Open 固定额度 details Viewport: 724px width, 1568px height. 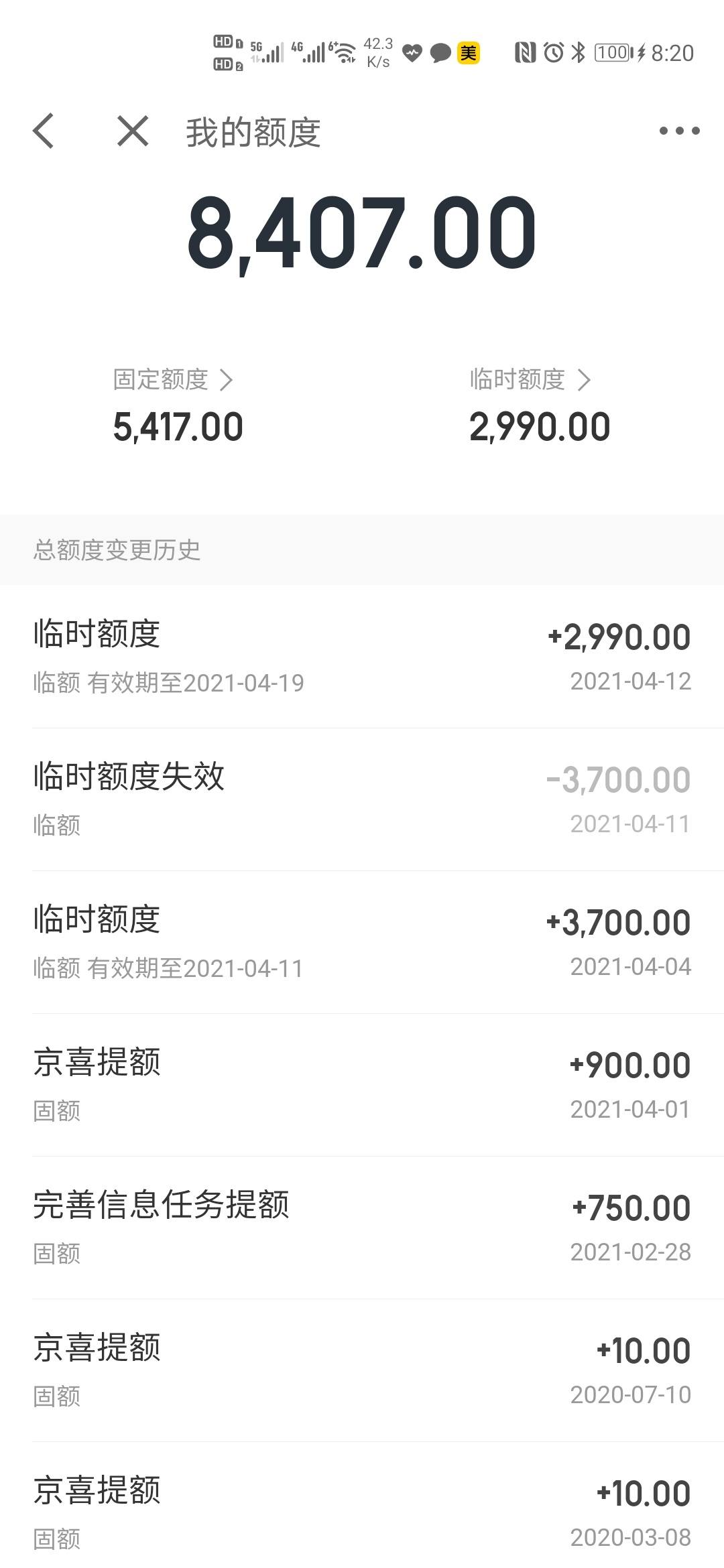172,379
